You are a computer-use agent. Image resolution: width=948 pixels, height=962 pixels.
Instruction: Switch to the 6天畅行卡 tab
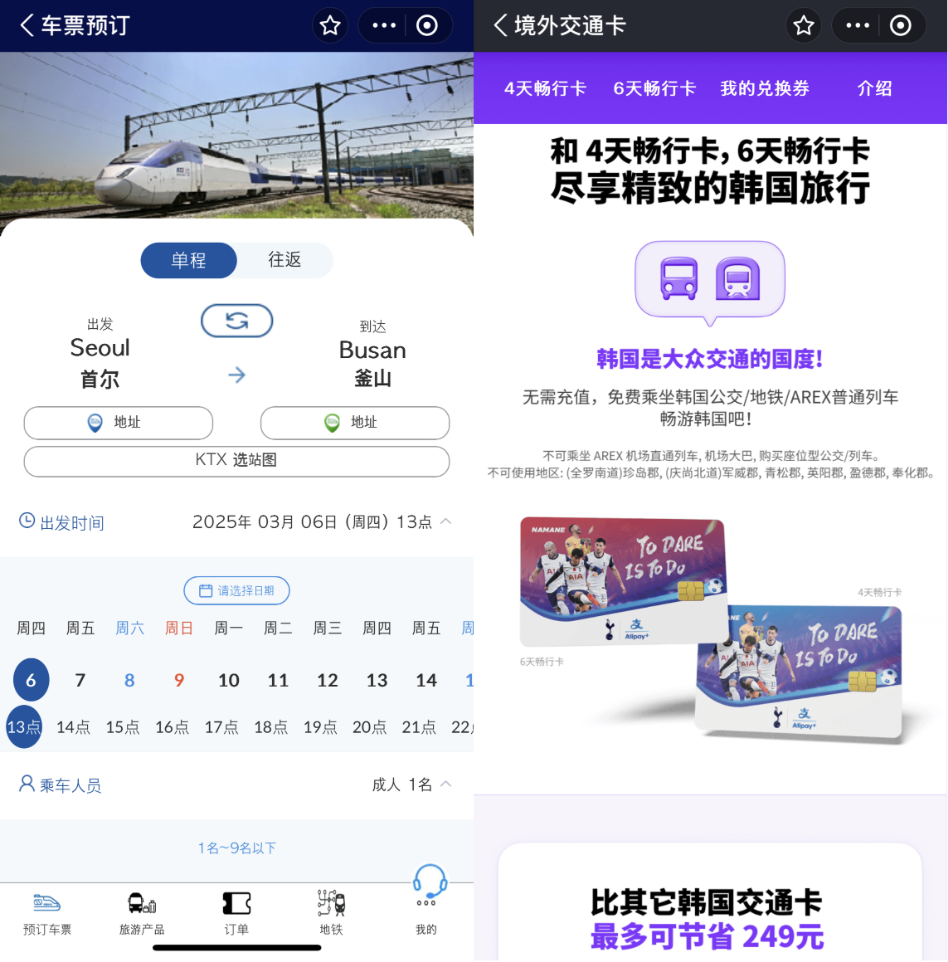(x=654, y=88)
